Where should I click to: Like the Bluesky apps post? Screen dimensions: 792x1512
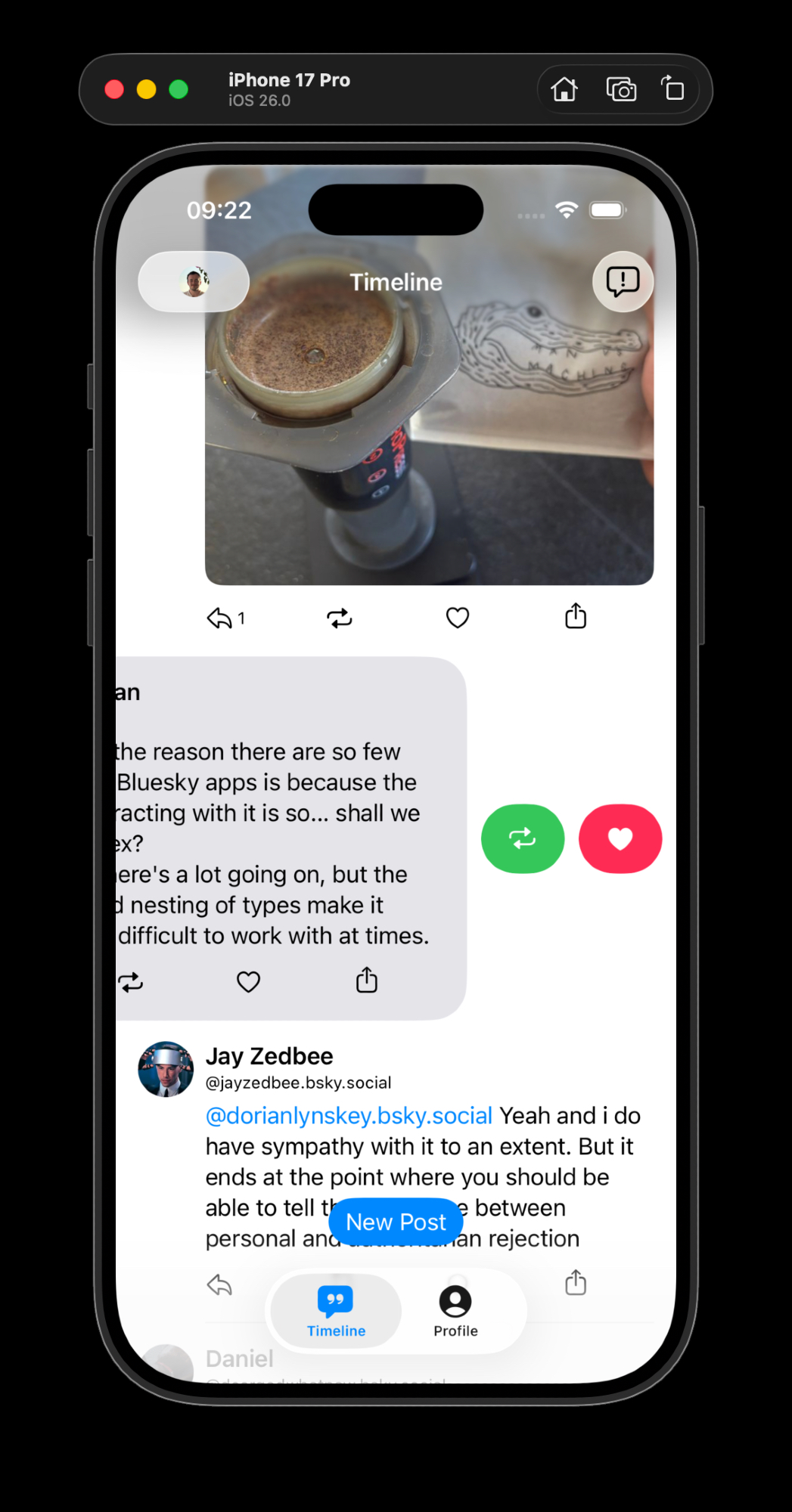coord(248,981)
